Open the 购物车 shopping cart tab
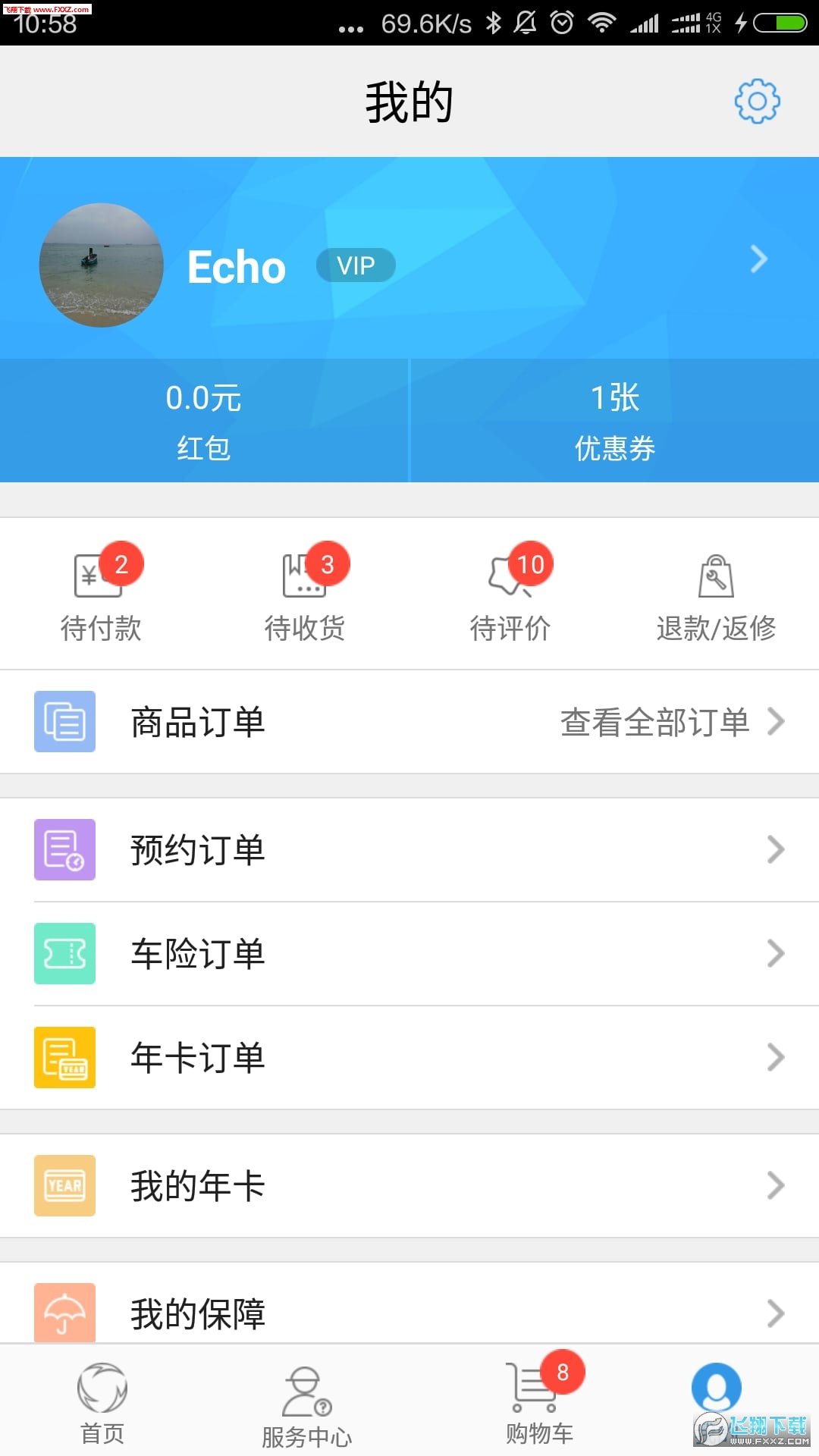Viewport: 819px width, 1456px height. [x=539, y=1402]
